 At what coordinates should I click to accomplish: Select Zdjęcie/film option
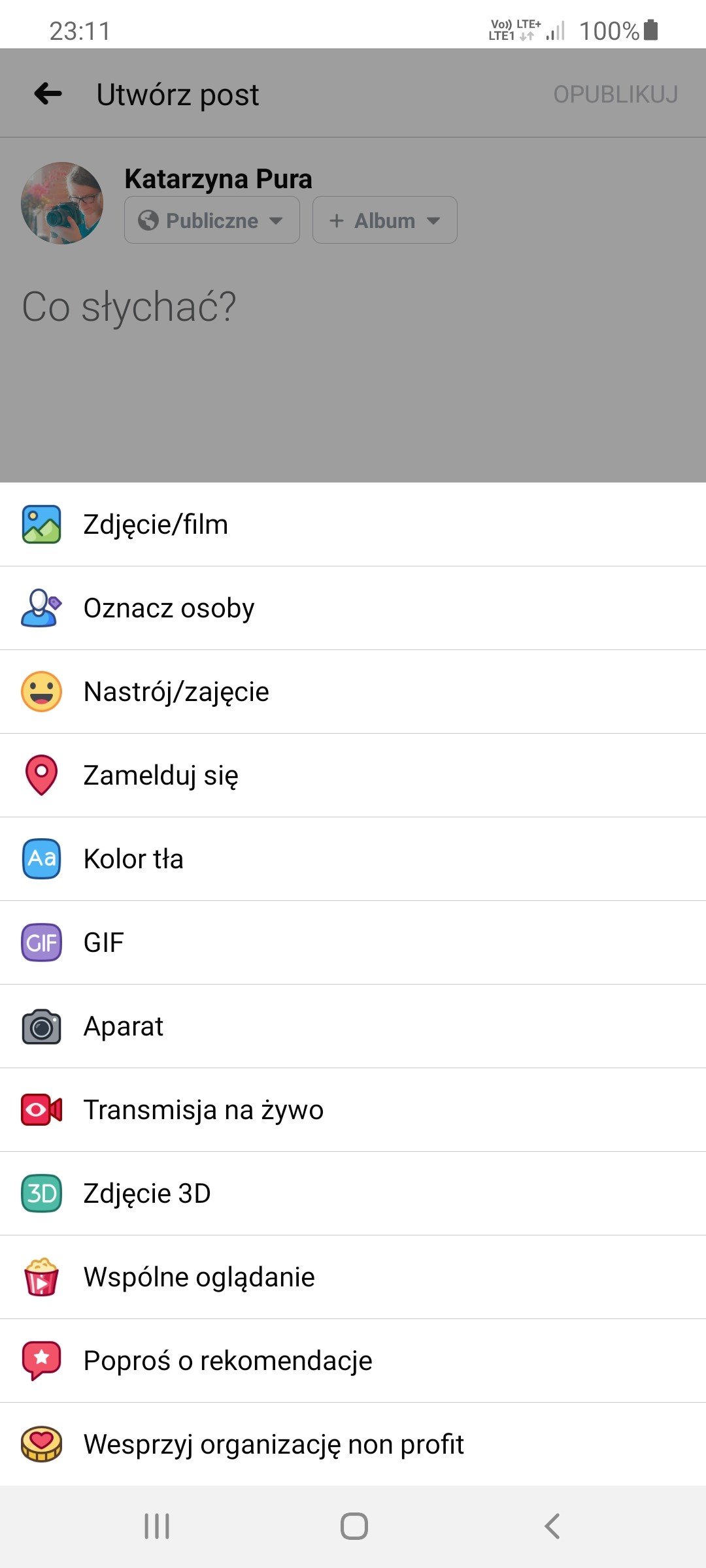tap(353, 525)
